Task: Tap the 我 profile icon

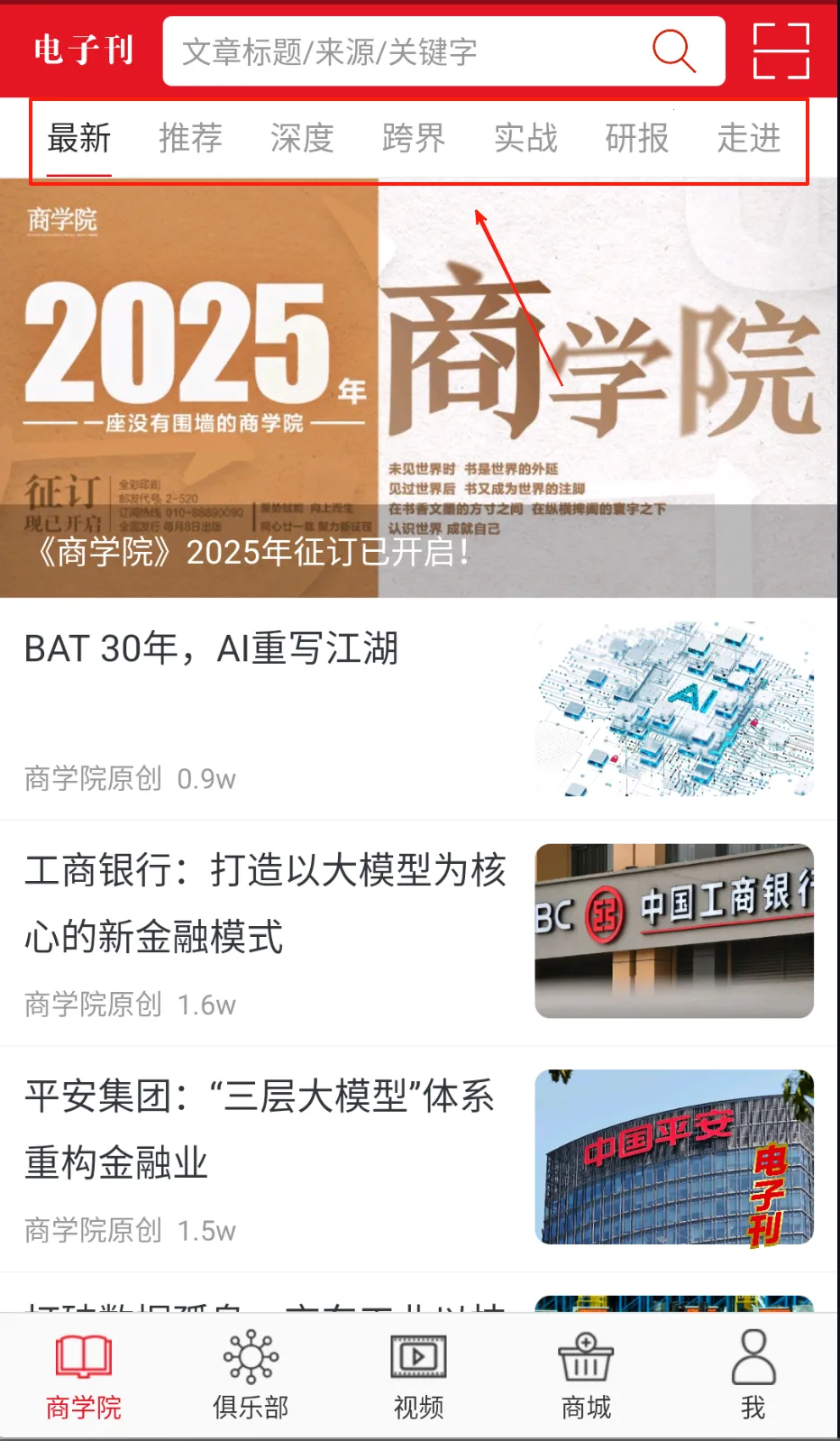Action: pos(753,1371)
